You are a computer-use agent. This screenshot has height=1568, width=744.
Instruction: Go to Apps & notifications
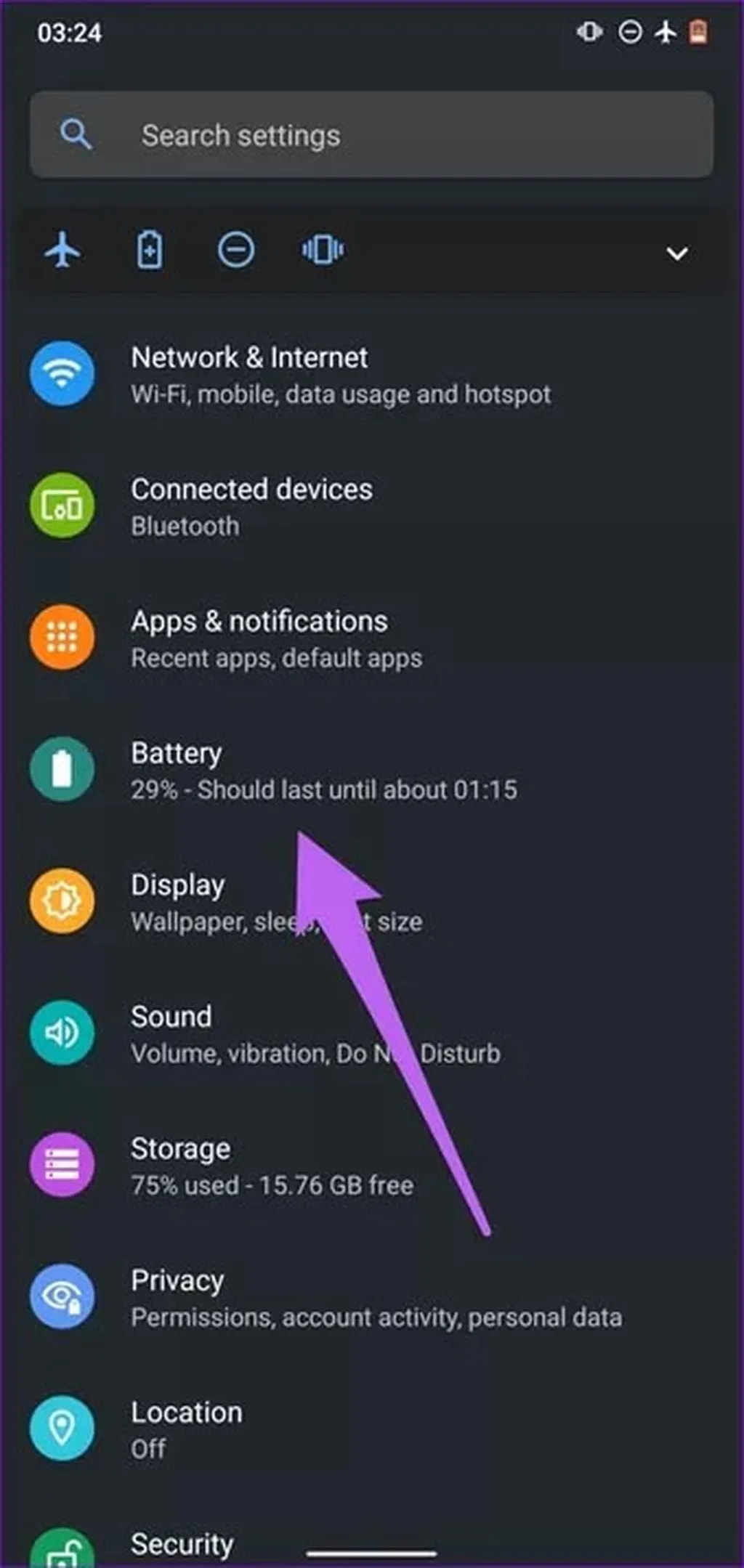point(276,638)
